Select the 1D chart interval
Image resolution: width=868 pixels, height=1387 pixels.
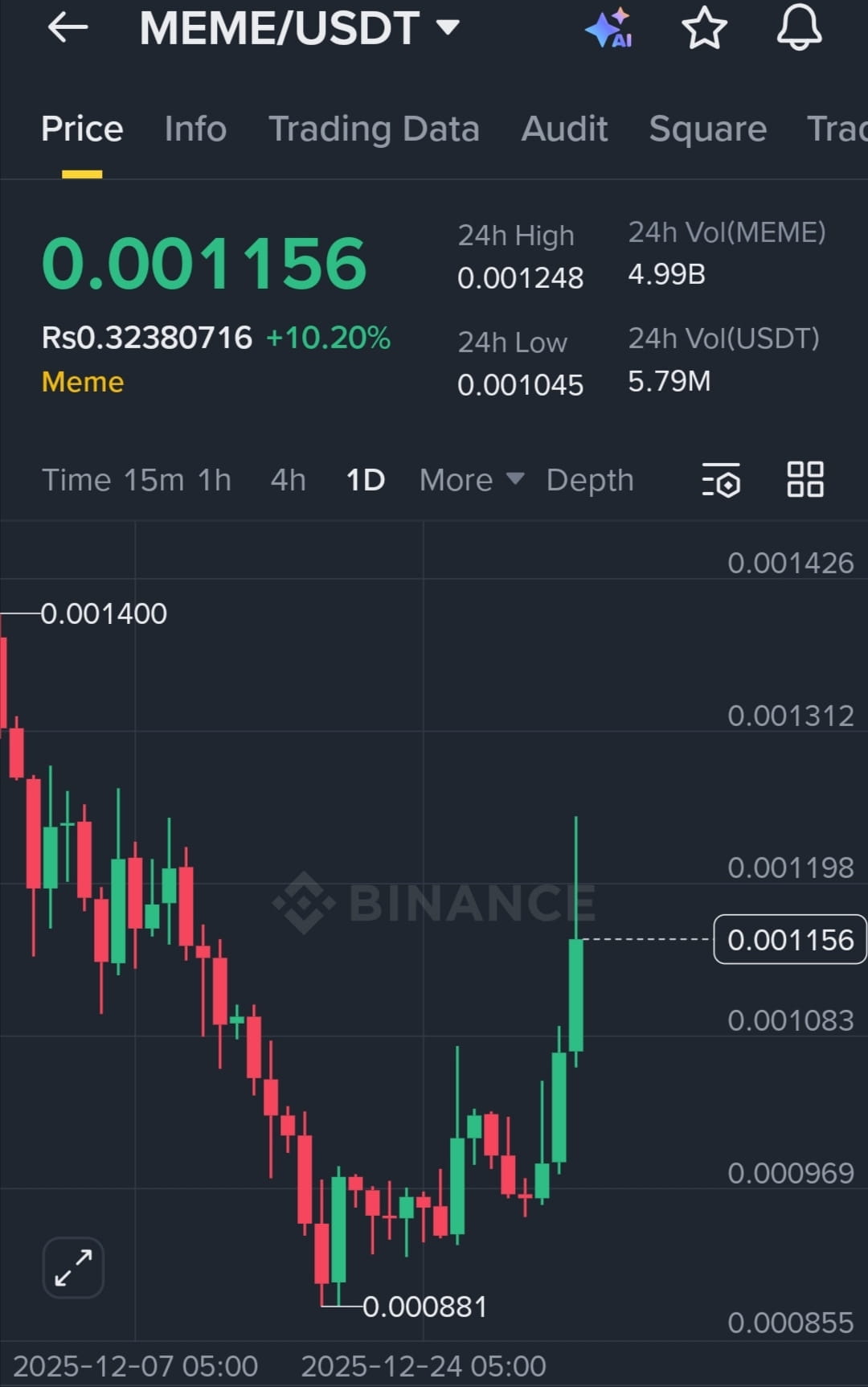click(x=365, y=480)
